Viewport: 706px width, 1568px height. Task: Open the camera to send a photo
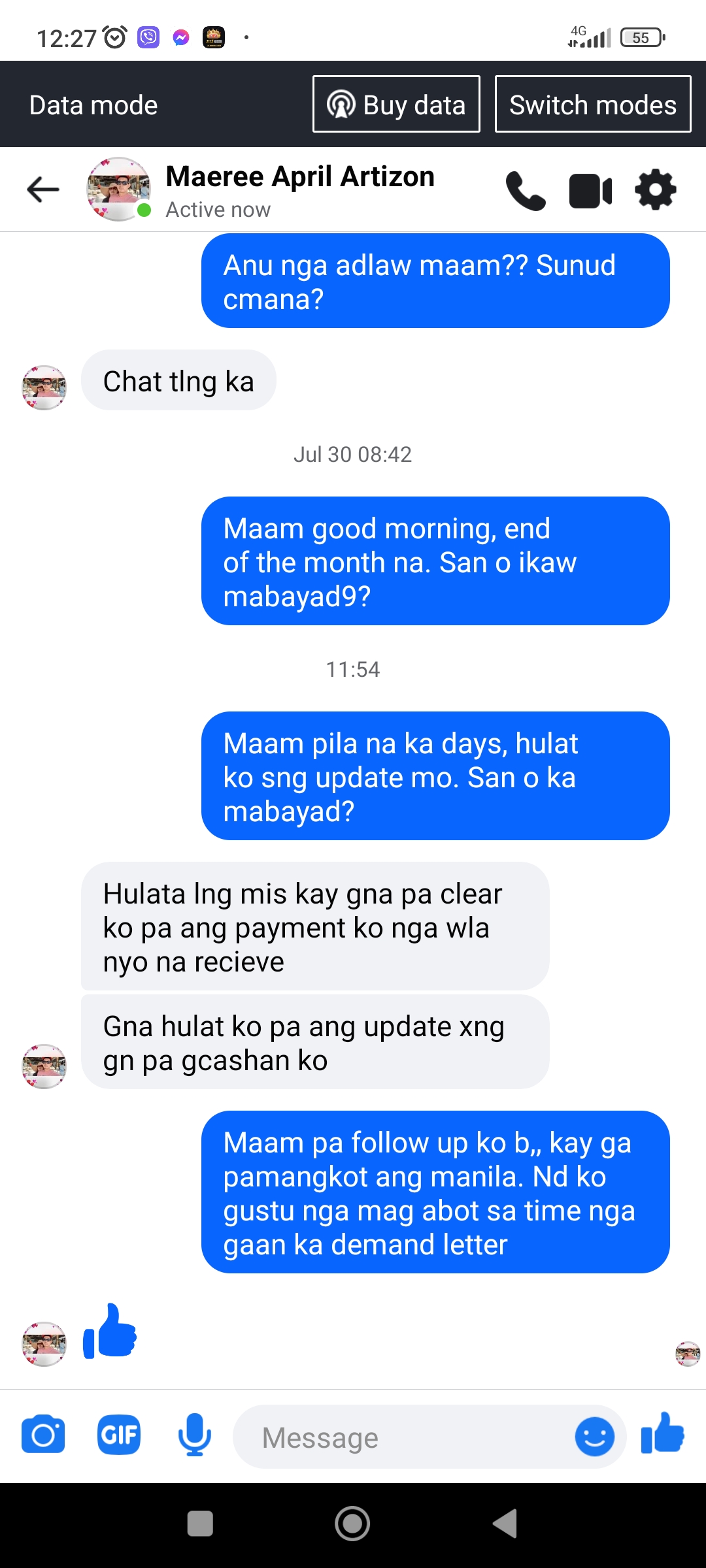[x=43, y=1435]
